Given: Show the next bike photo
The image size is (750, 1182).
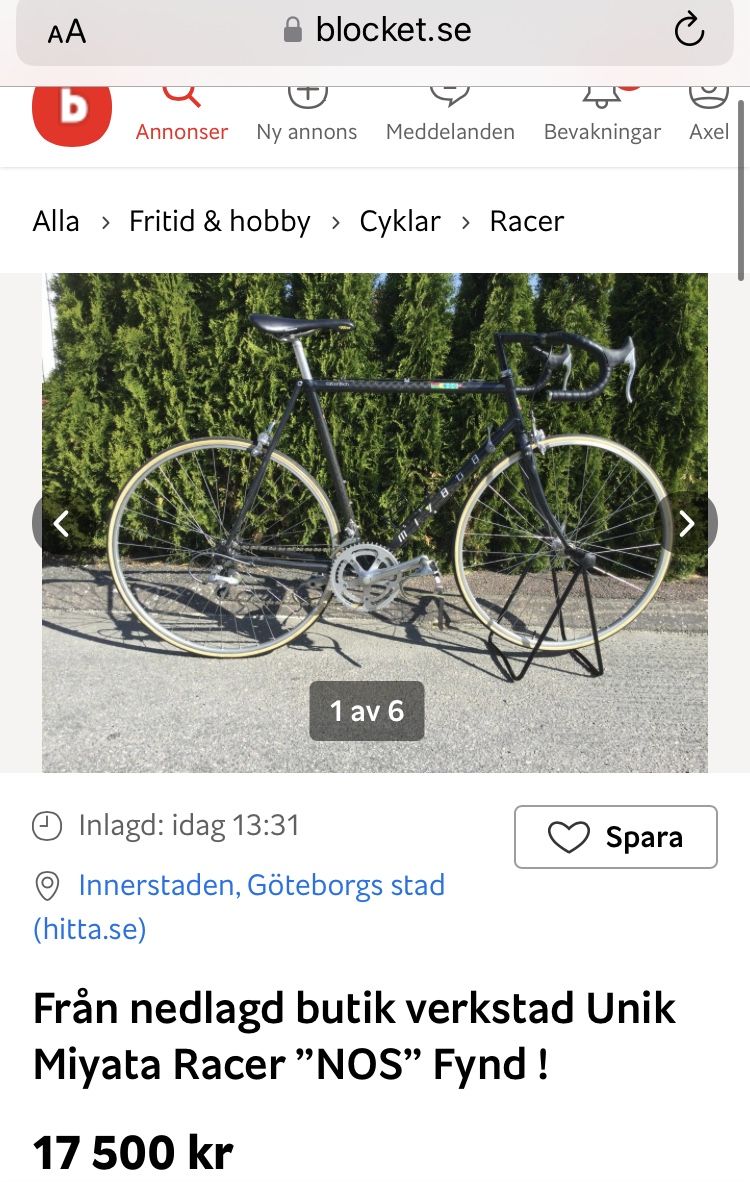Looking at the screenshot, I should [x=687, y=523].
